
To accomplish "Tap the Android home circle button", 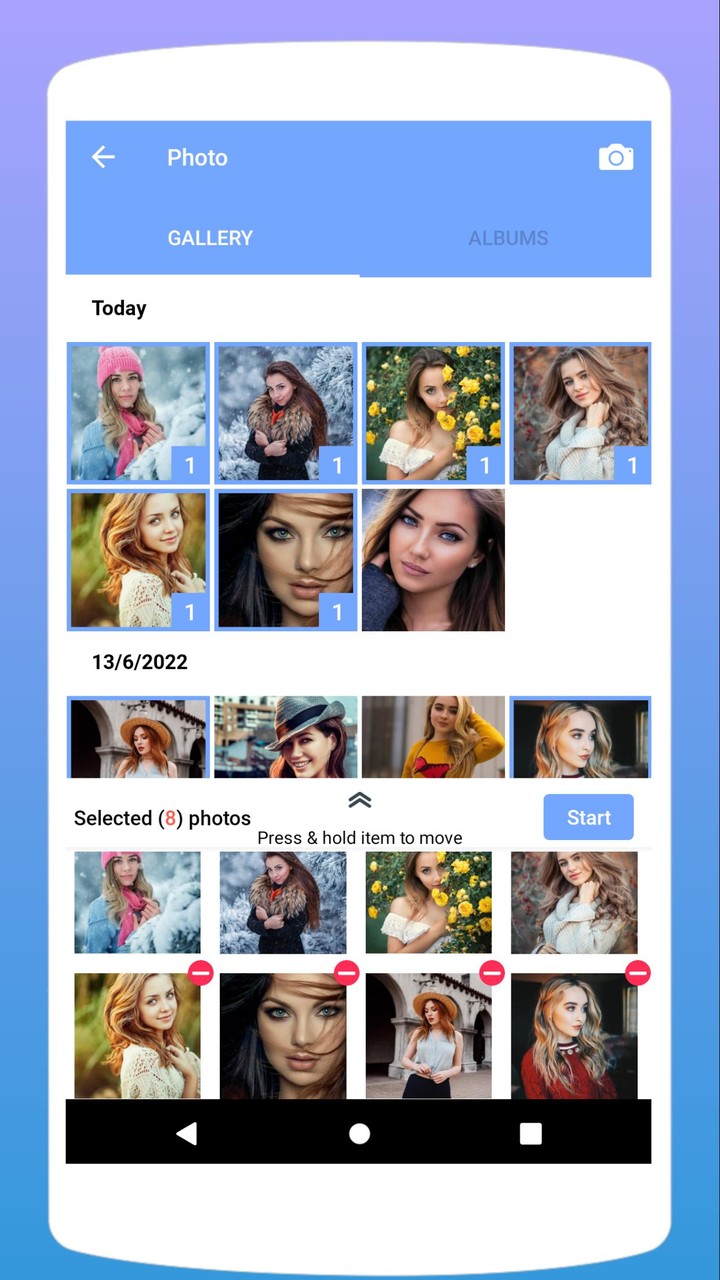I will (x=359, y=1132).
